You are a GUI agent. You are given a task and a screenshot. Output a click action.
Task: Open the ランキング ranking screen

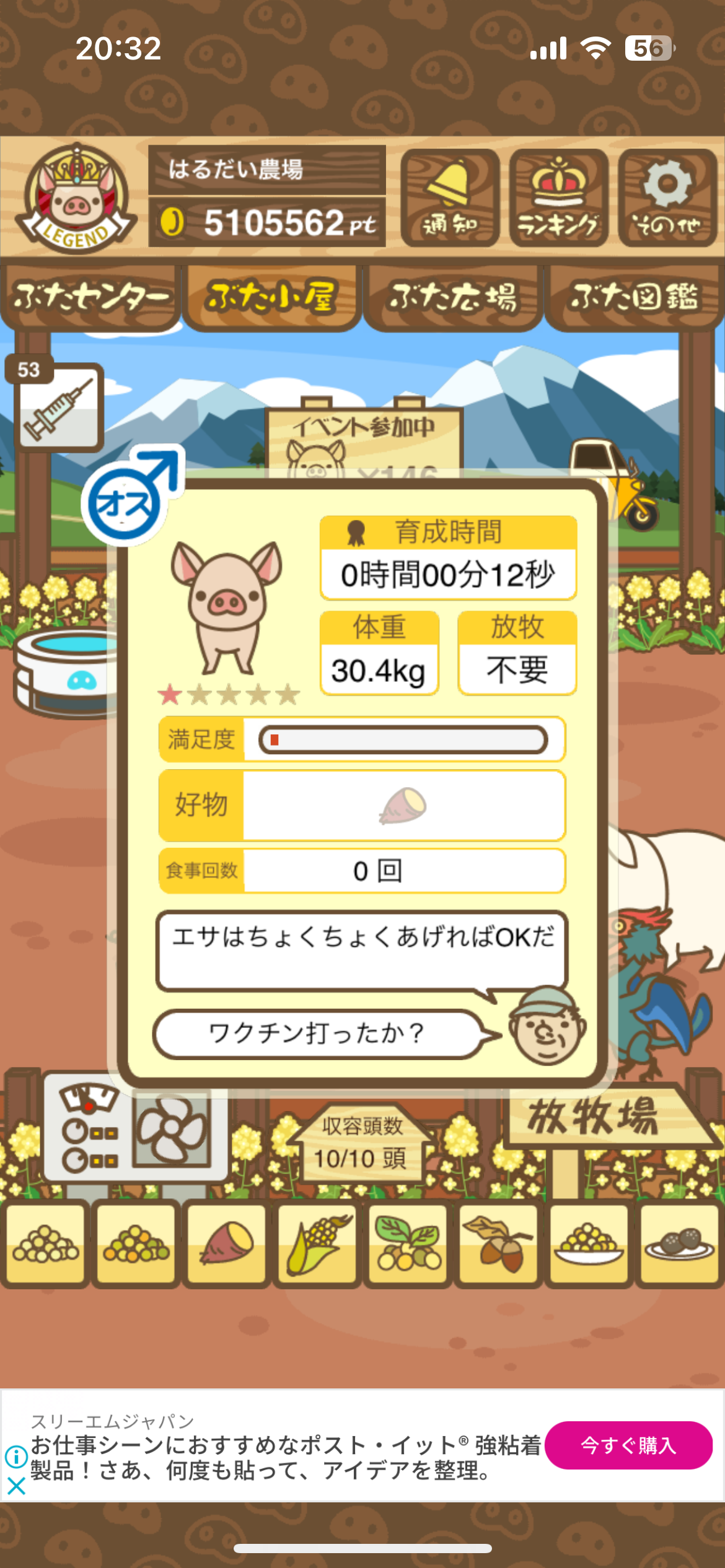coord(558,198)
